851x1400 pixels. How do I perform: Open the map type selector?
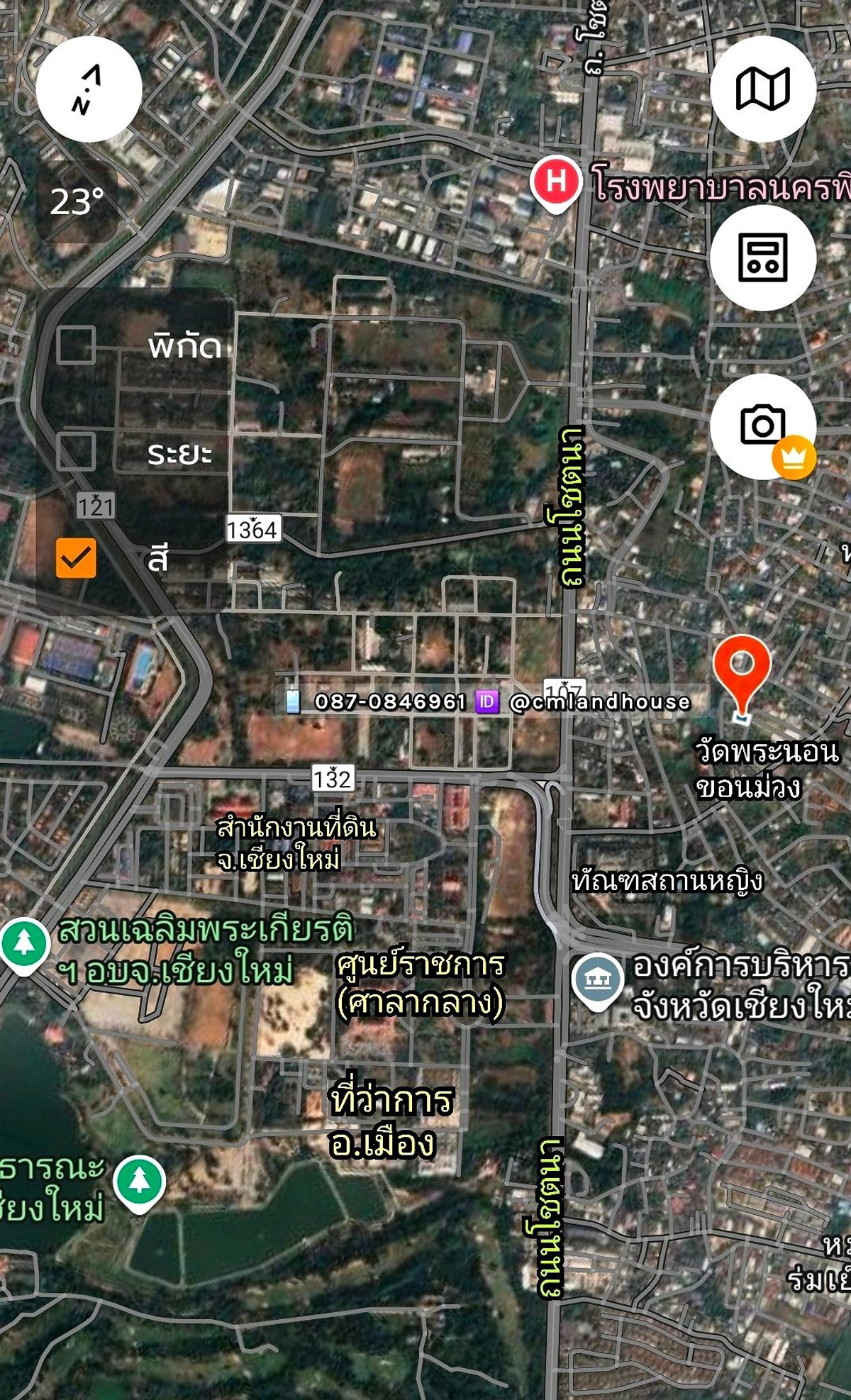point(762,89)
